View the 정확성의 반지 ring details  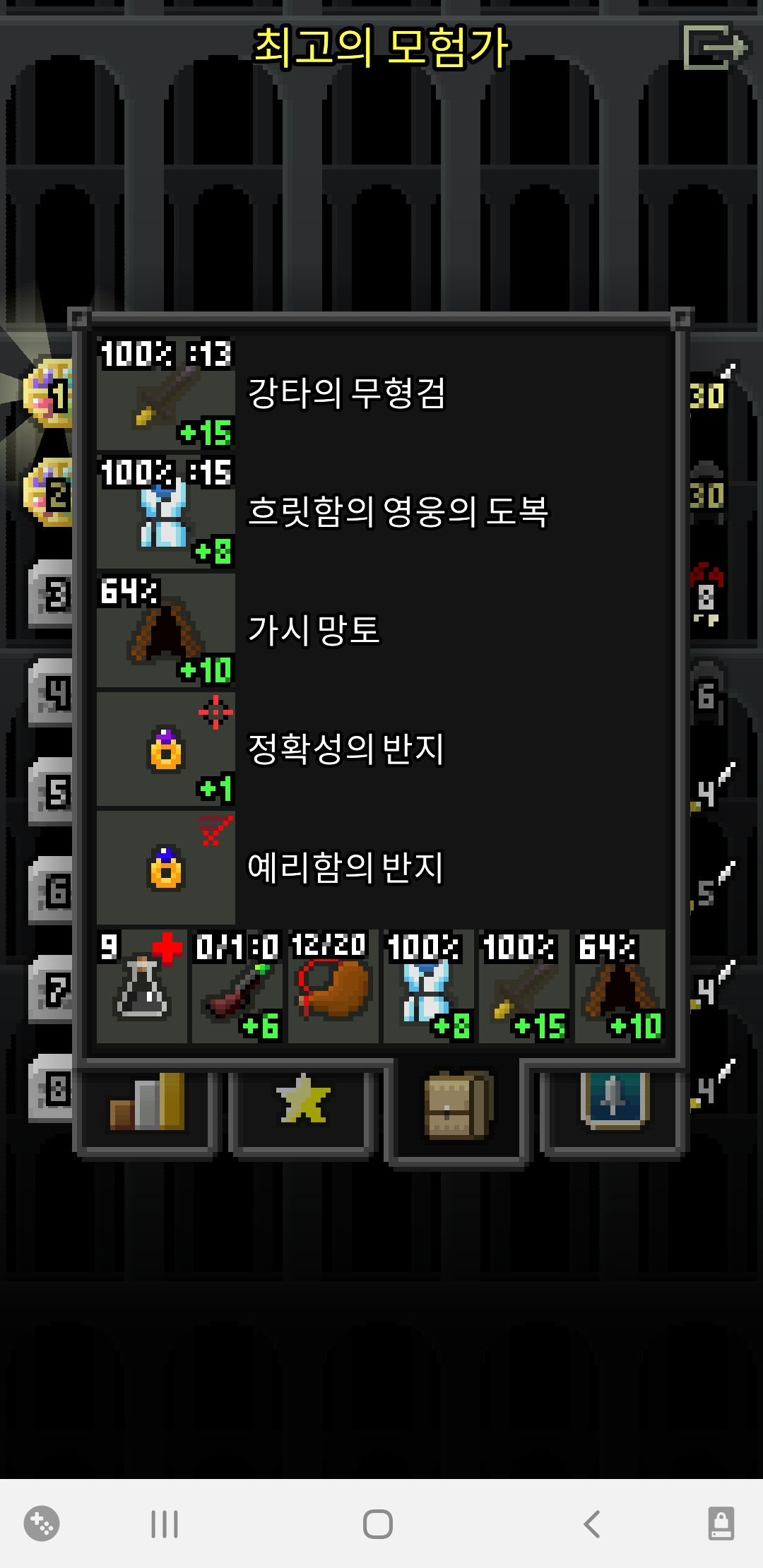tap(381, 749)
